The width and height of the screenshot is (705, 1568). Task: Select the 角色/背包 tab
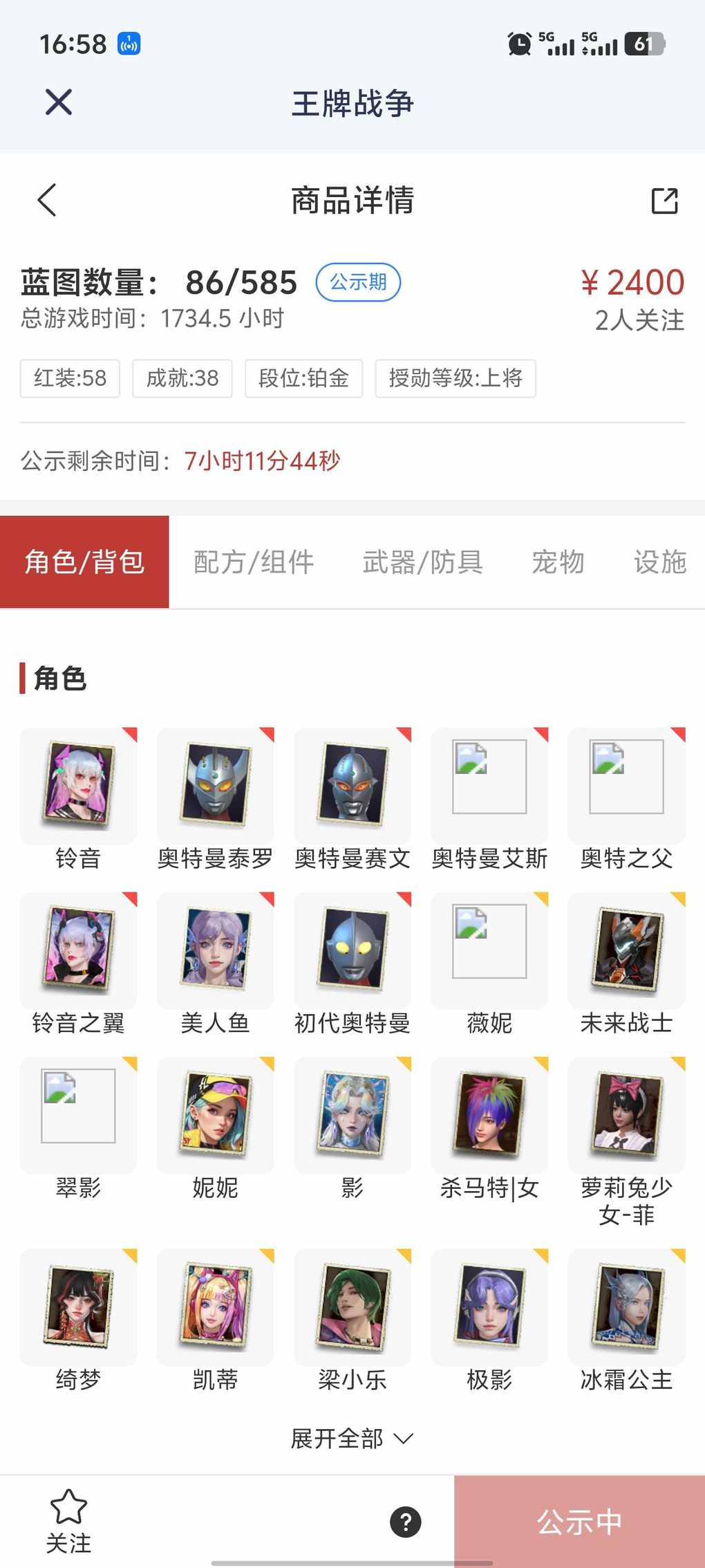[x=84, y=562]
